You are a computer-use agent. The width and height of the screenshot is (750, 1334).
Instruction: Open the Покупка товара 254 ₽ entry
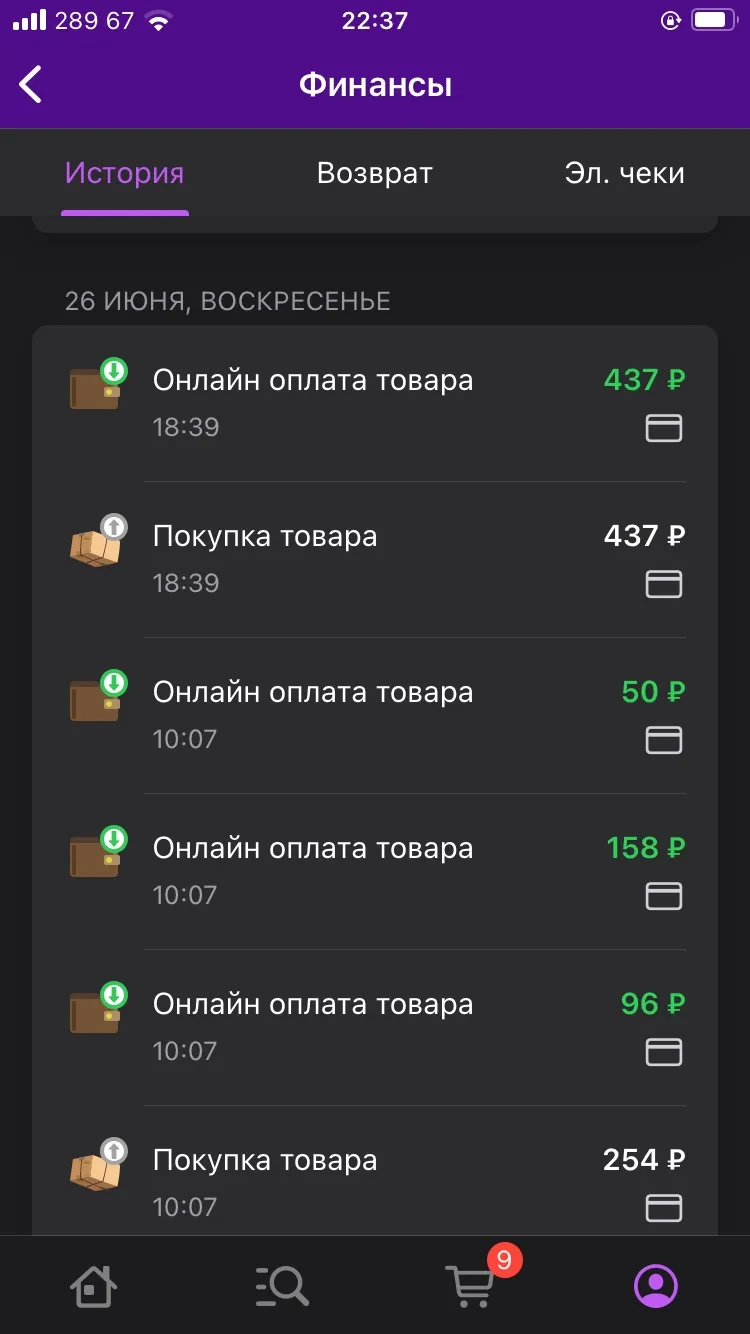pyautogui.click(x=375, y=1171)
